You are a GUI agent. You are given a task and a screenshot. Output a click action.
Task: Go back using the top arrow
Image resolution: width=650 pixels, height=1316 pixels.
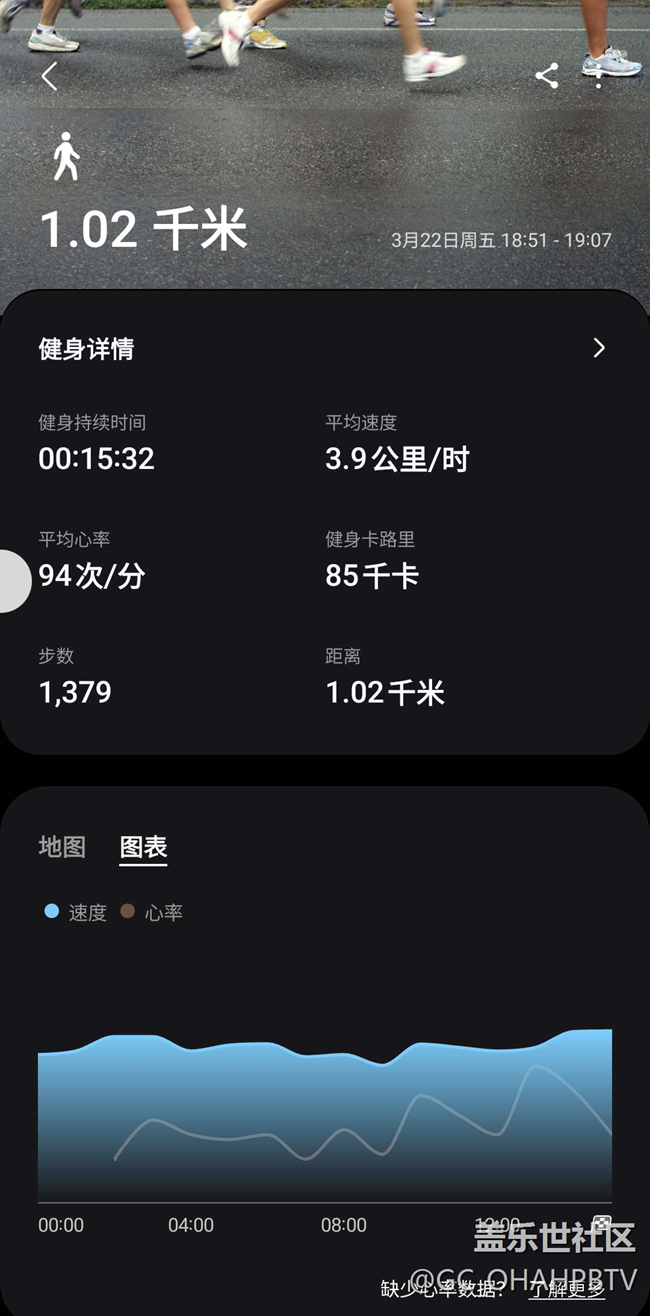[x=49, y=76]
